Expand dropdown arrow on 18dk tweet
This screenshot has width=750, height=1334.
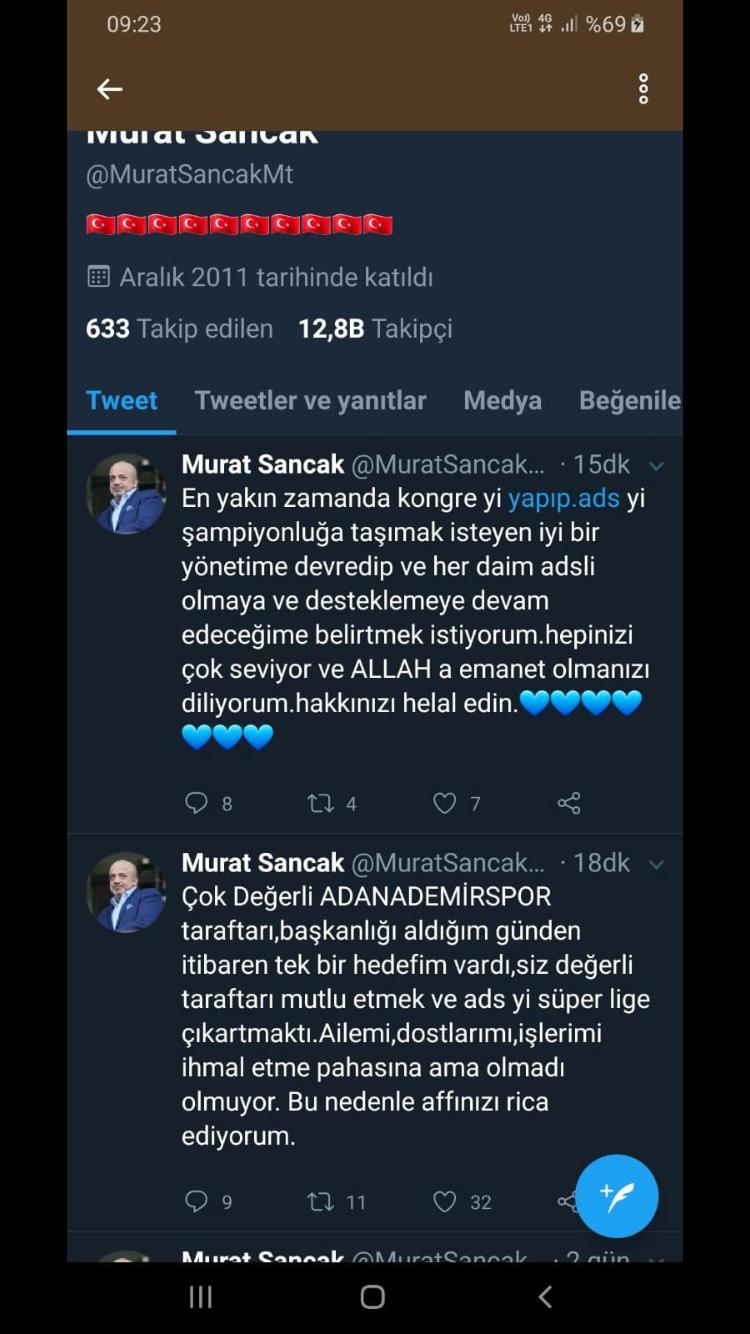point(657,864)
